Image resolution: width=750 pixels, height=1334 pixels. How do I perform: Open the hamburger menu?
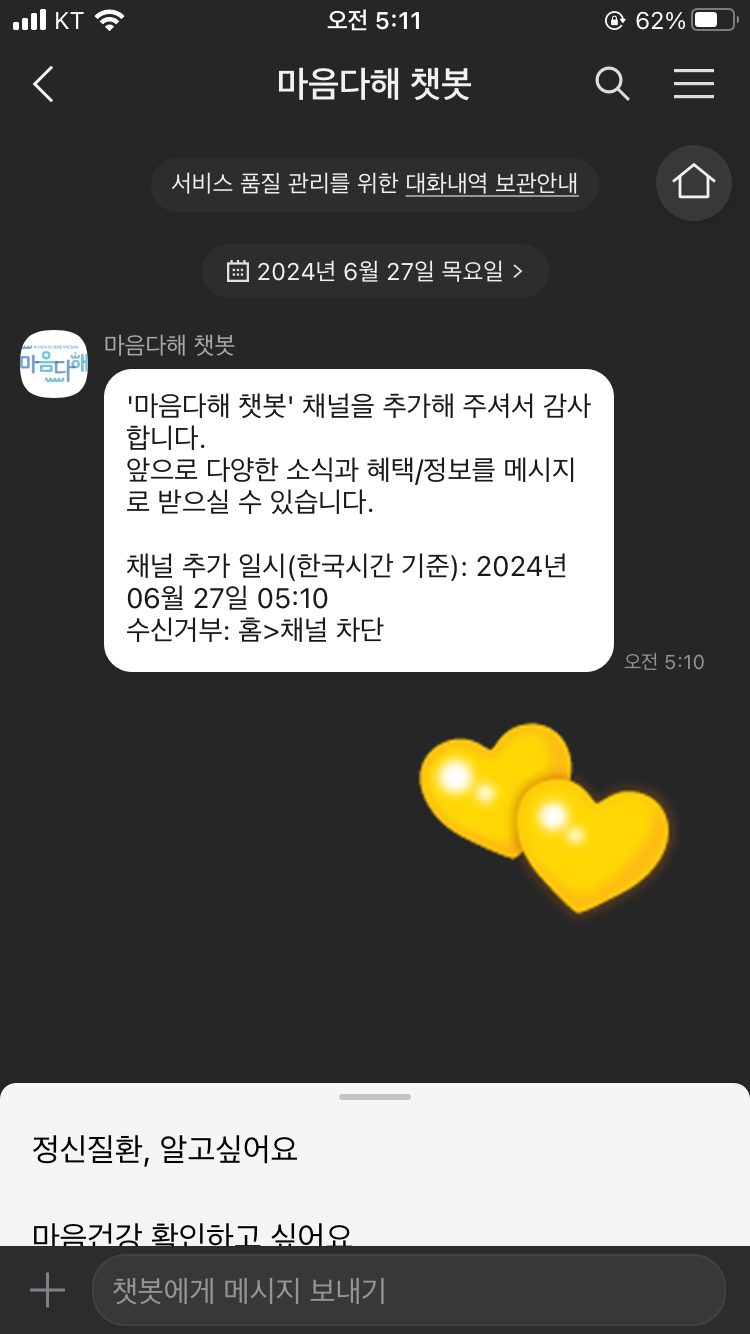tap(693, 84)
